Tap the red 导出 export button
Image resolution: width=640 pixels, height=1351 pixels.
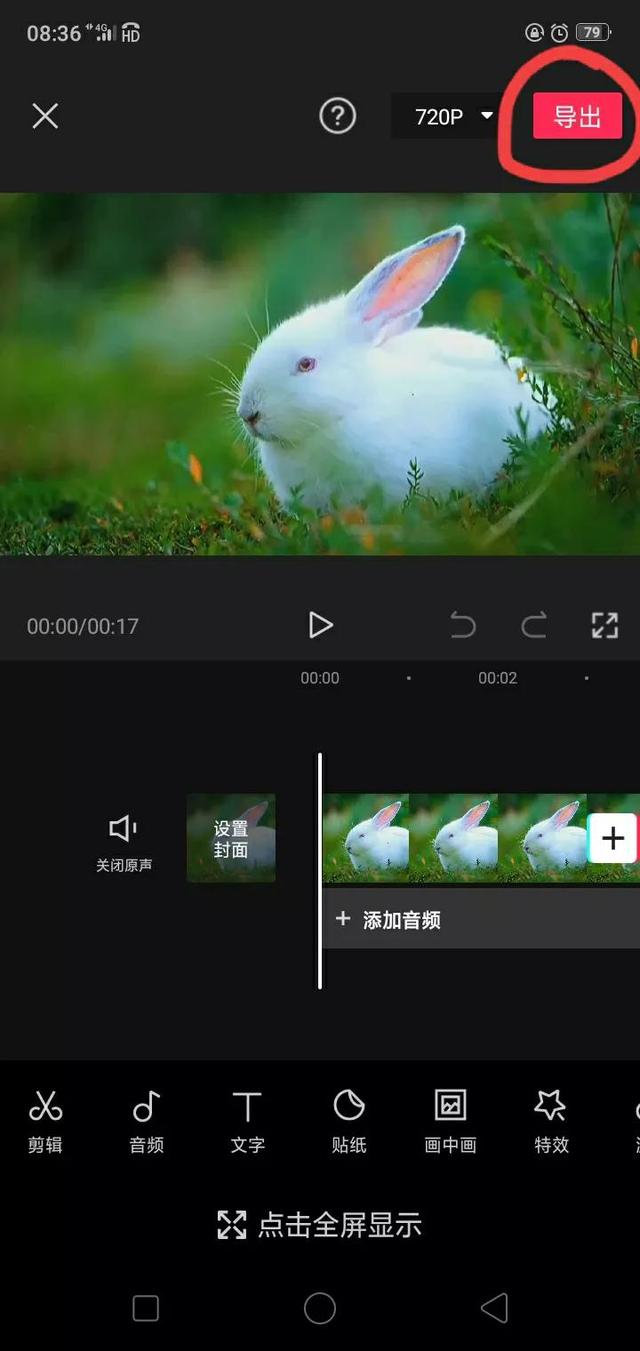577,116
